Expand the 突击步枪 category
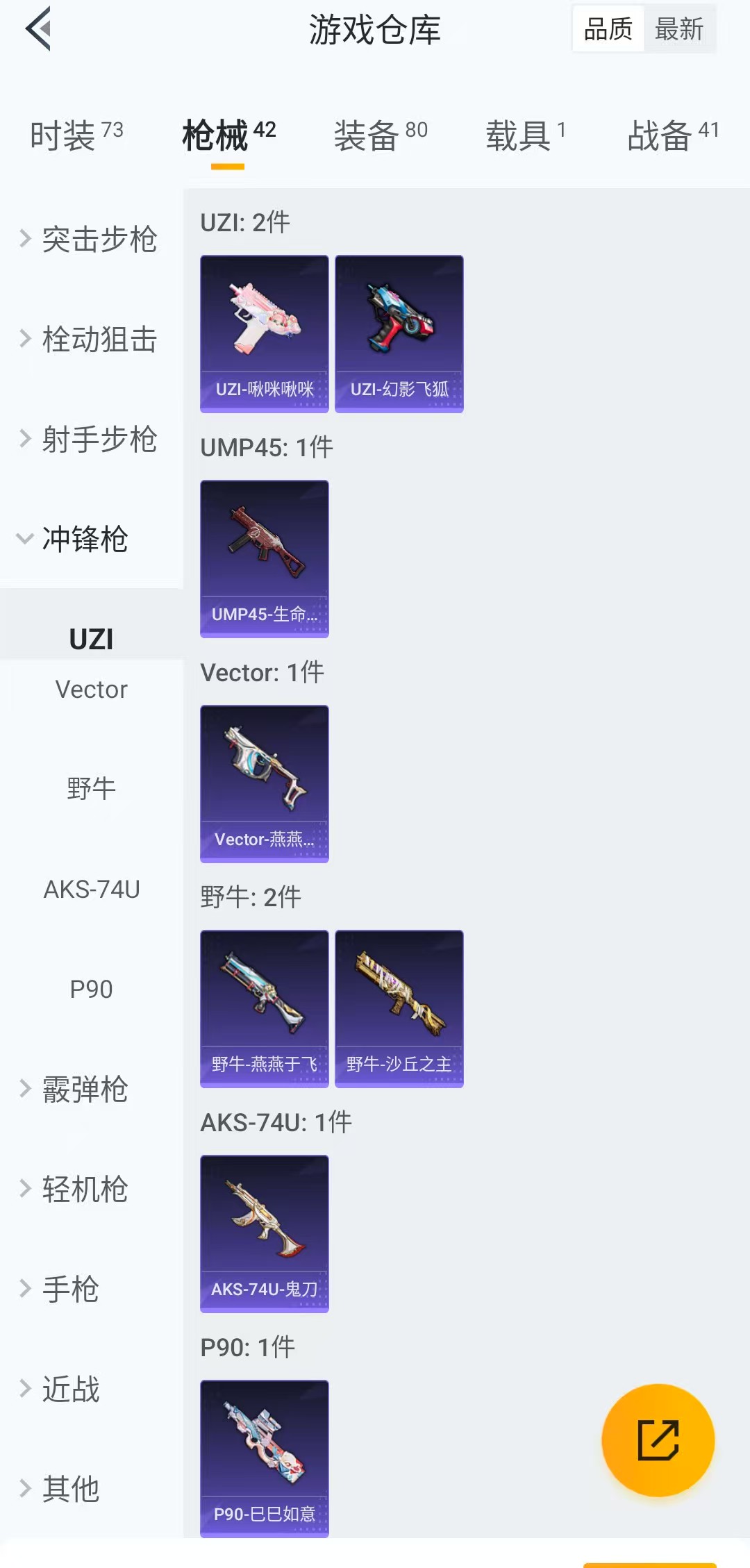The height and width of the screenshot is (1568, 750). 90,239
